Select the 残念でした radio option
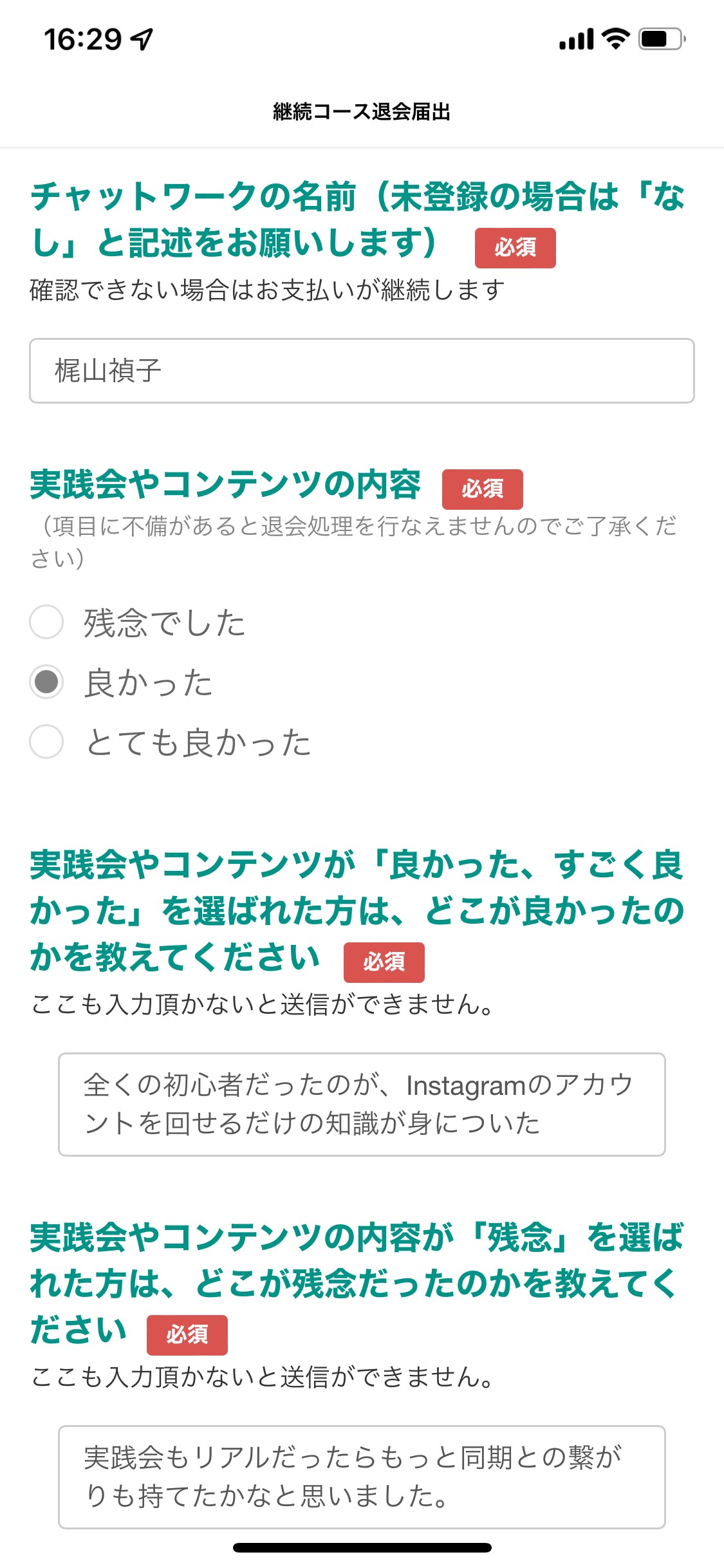 [x=46, y=622]
